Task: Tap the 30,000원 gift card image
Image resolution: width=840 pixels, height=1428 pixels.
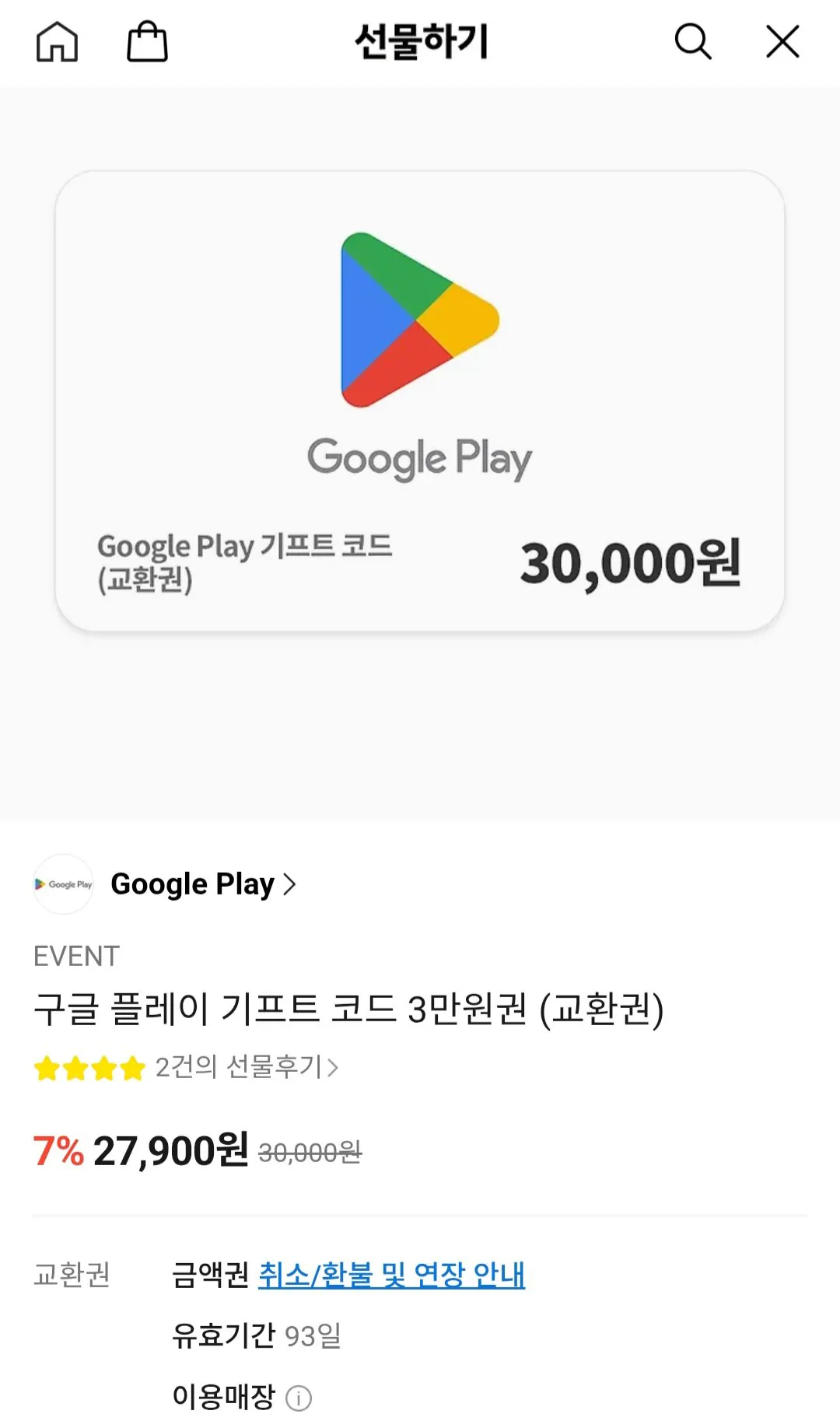Action: click(420, 397)
